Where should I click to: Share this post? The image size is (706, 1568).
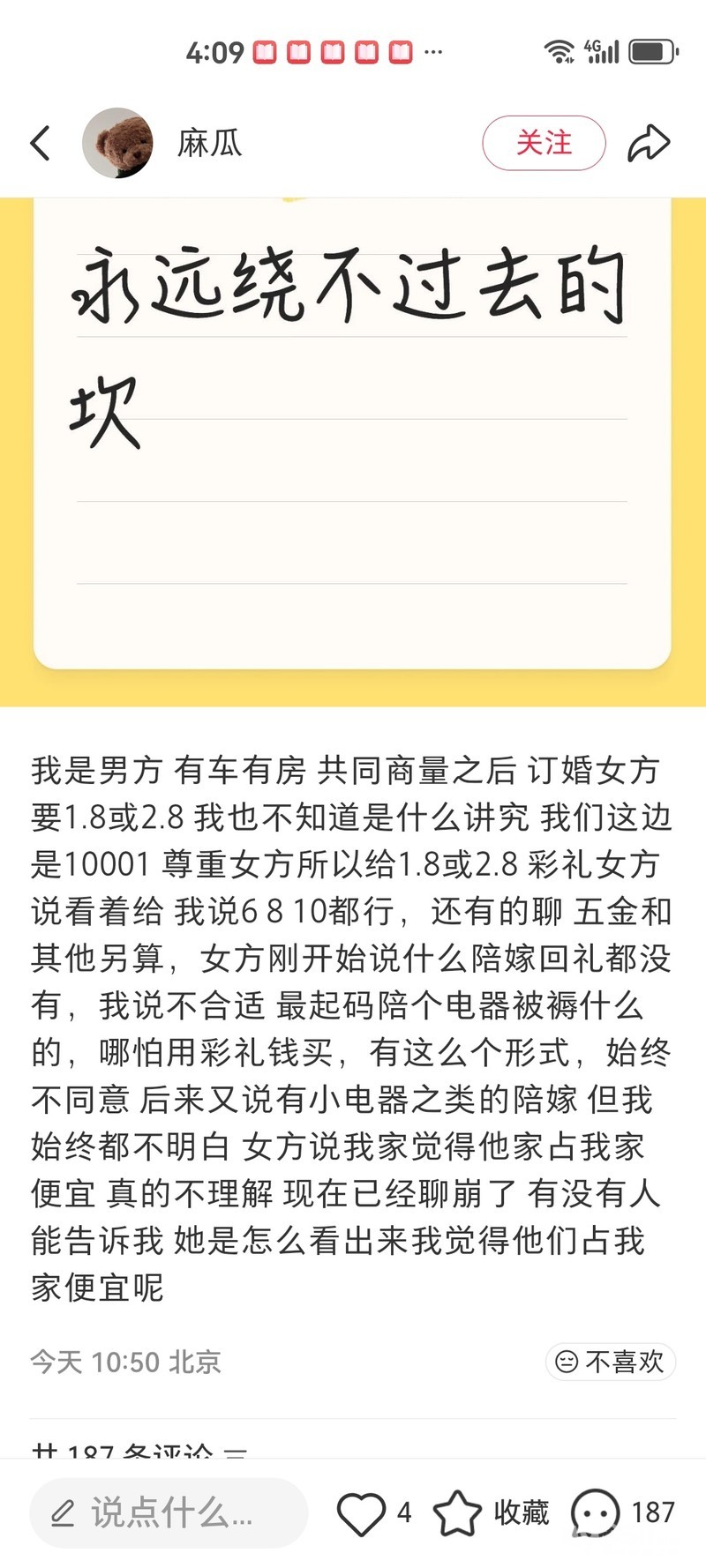tap(649, 143)
